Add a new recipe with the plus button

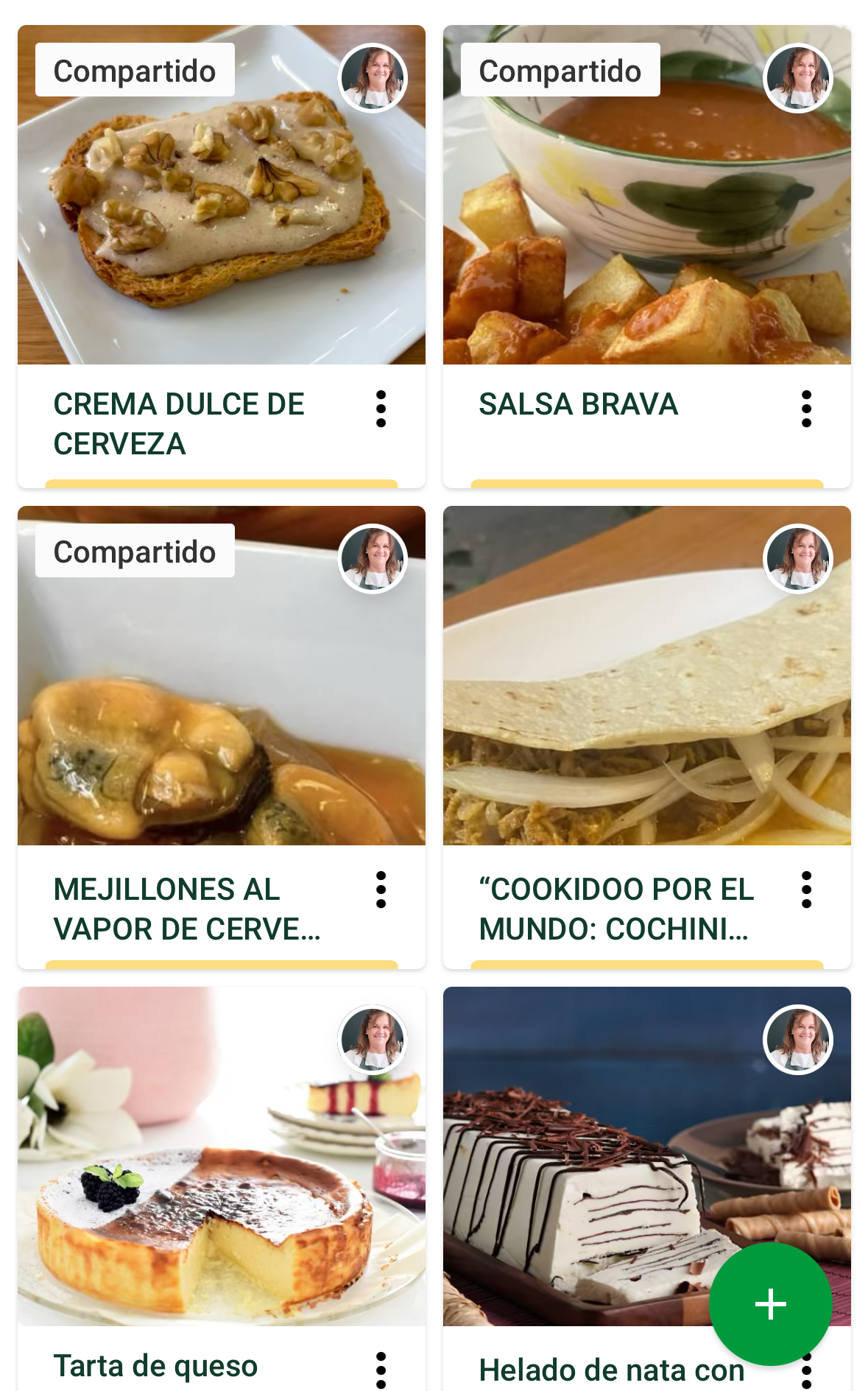770,1303
